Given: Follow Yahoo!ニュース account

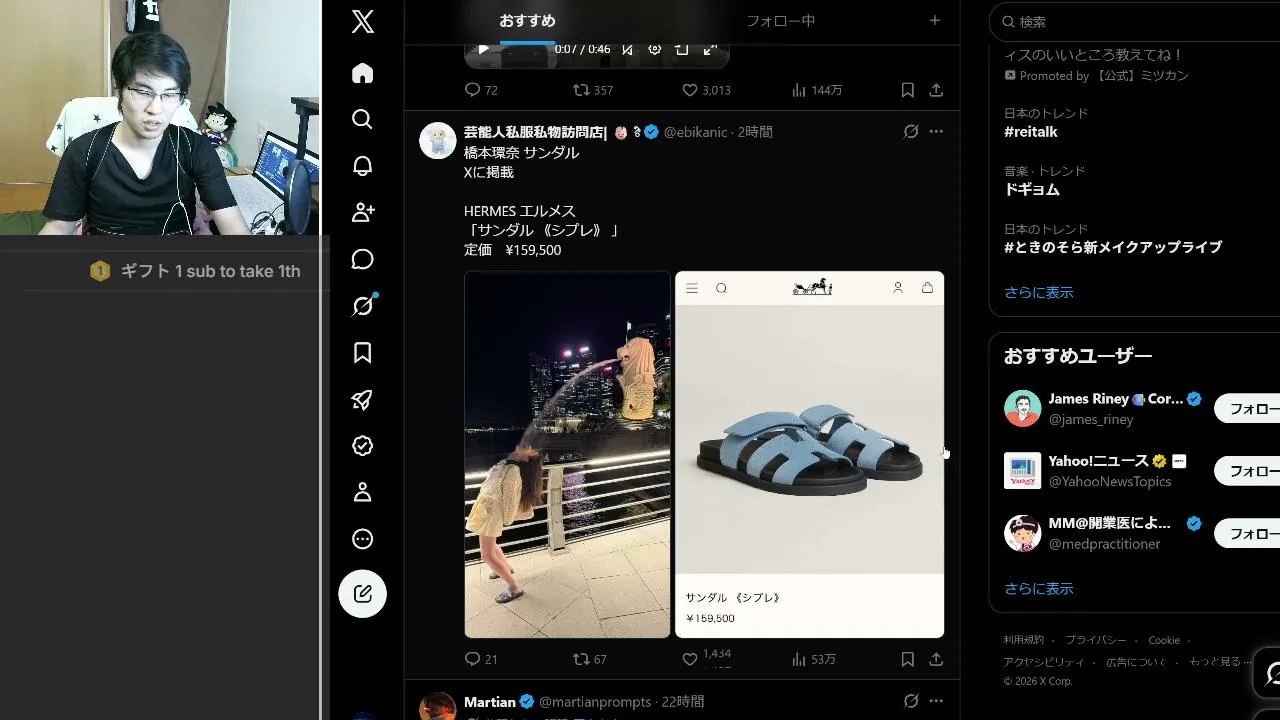Looking at the screenshot, I should pyautogui.click(x=1248, y=471).
